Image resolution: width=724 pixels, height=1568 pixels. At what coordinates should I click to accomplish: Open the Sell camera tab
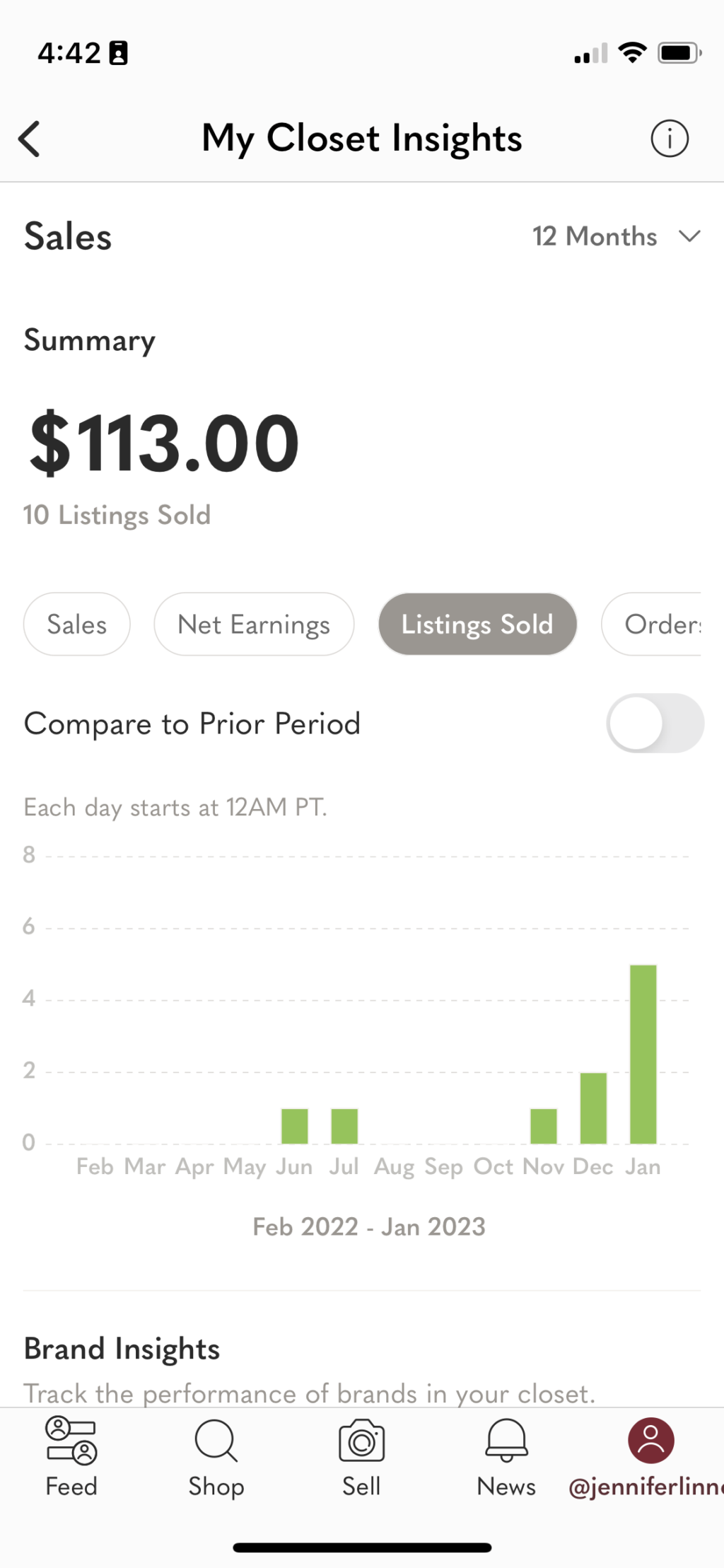coord(361,1457)
